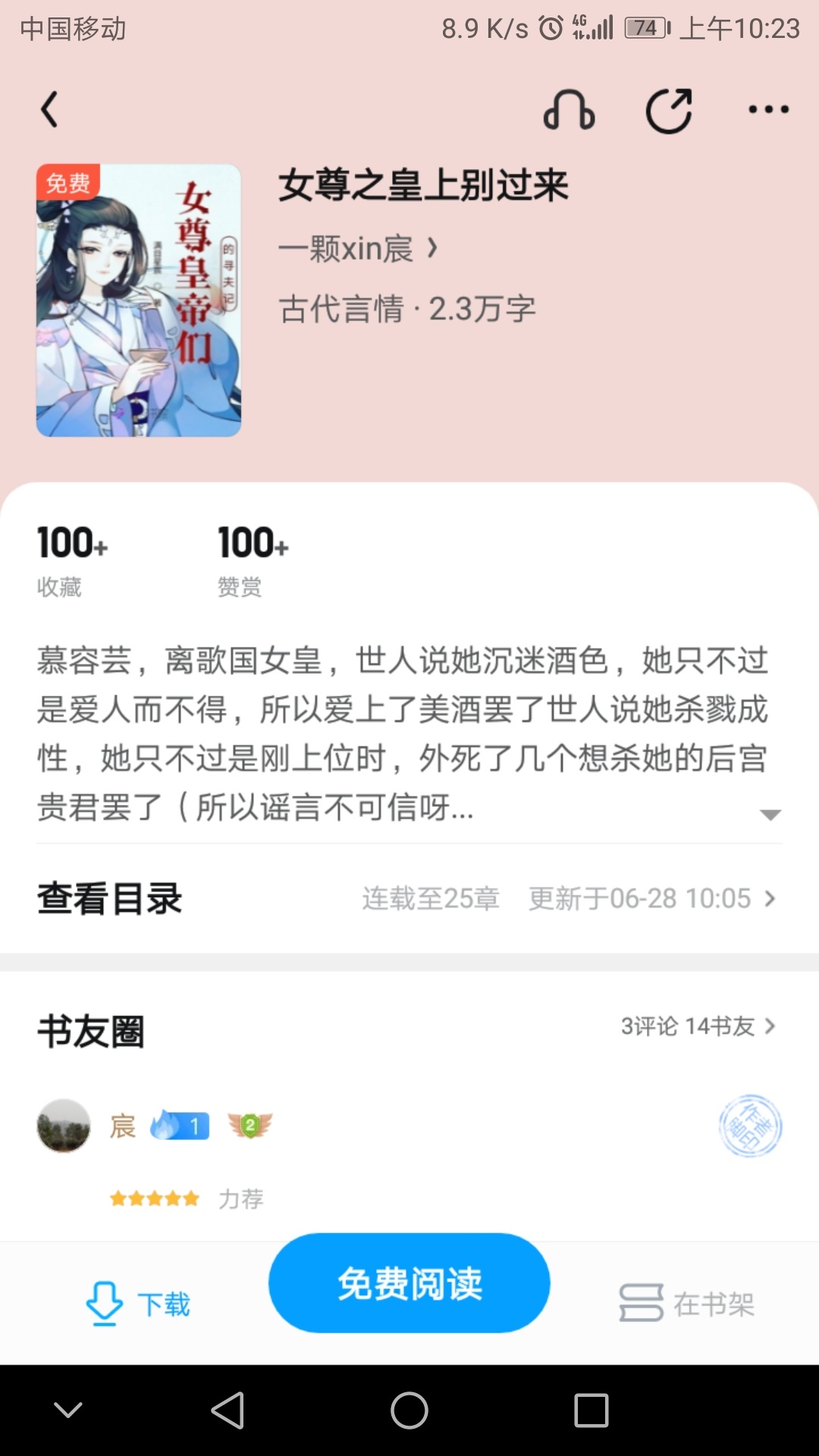
Task: Open the three-dot overflow menu
Action: coord(768,110)
